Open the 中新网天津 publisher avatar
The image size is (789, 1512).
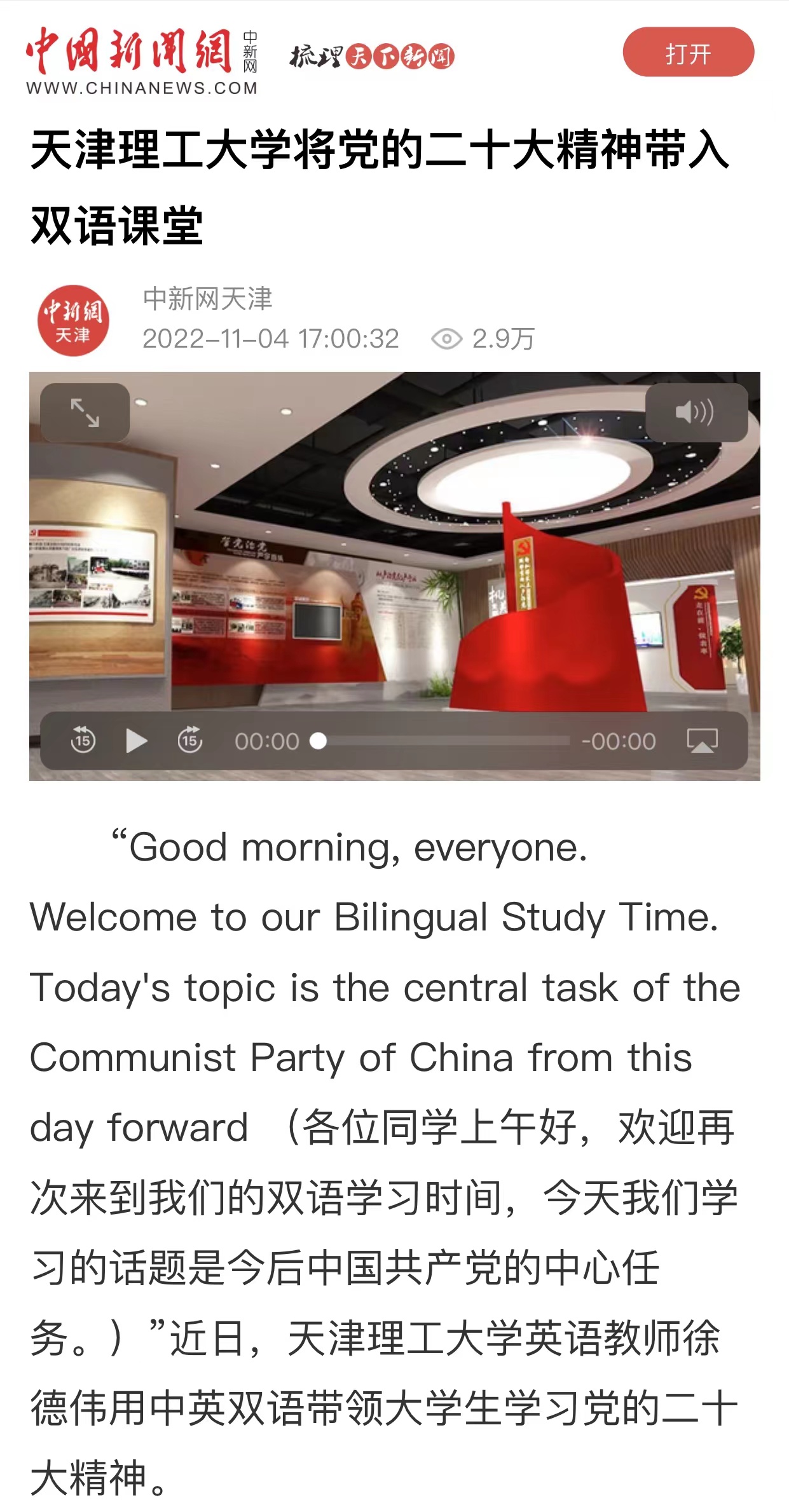pos(73,320)
